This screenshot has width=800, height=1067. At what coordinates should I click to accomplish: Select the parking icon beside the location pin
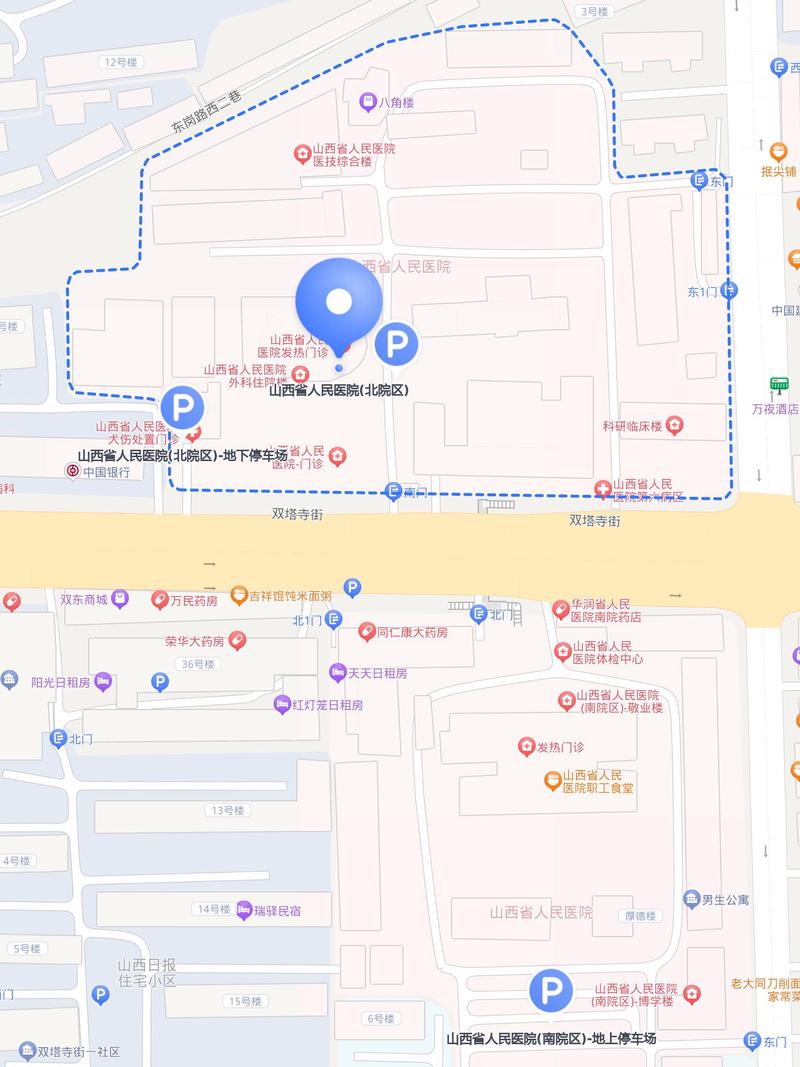pyautogui.click(x=396, y=342)
